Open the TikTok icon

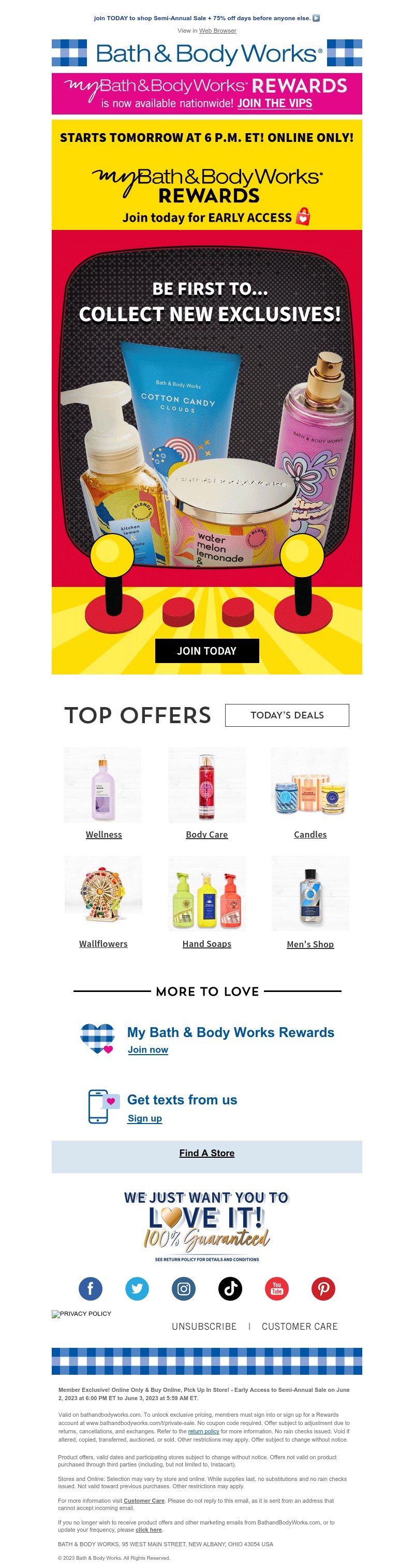coord(230,1289)
